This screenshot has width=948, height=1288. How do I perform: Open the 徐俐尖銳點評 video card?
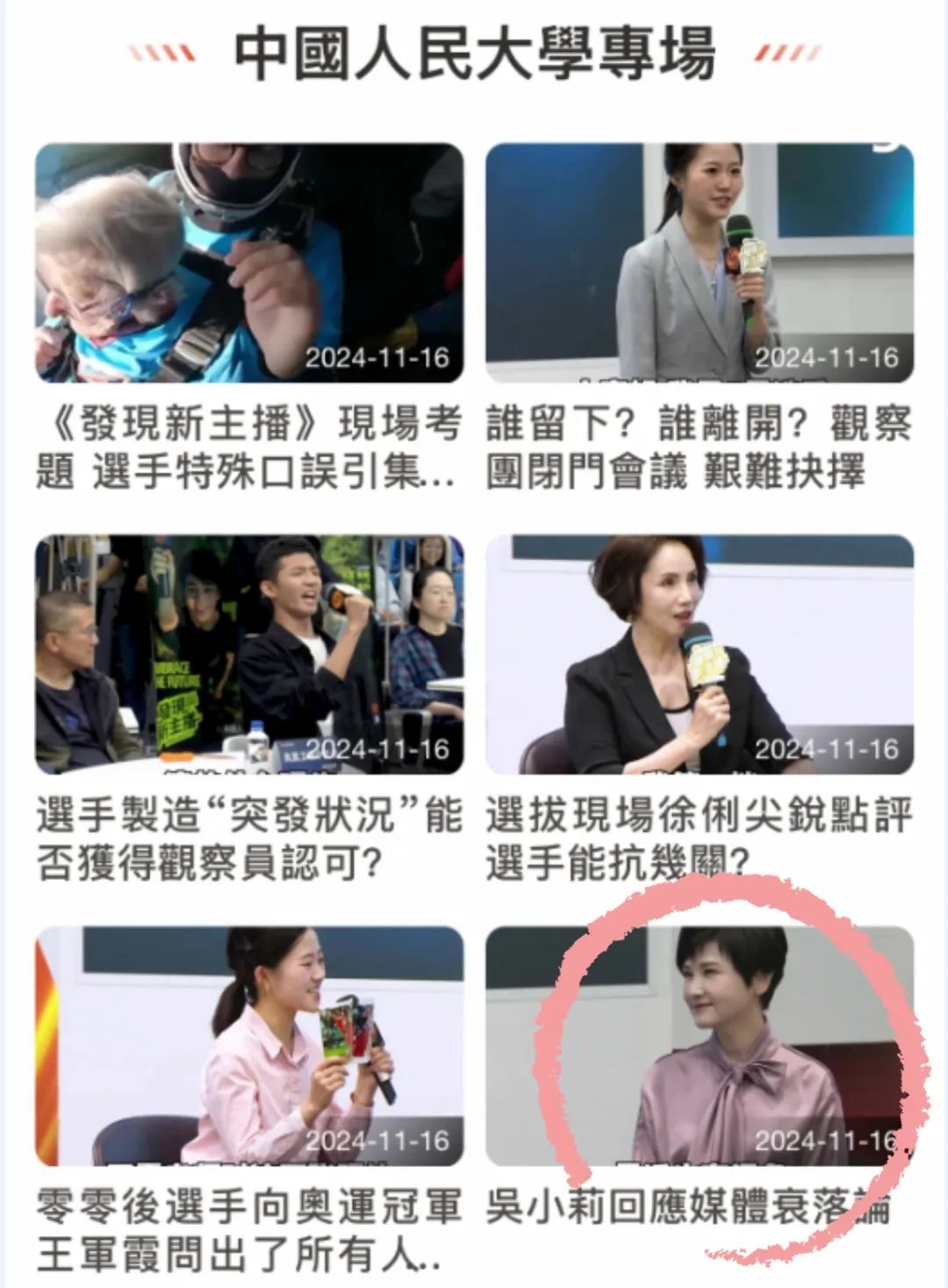pyautogui.click(x=700, y=655)
